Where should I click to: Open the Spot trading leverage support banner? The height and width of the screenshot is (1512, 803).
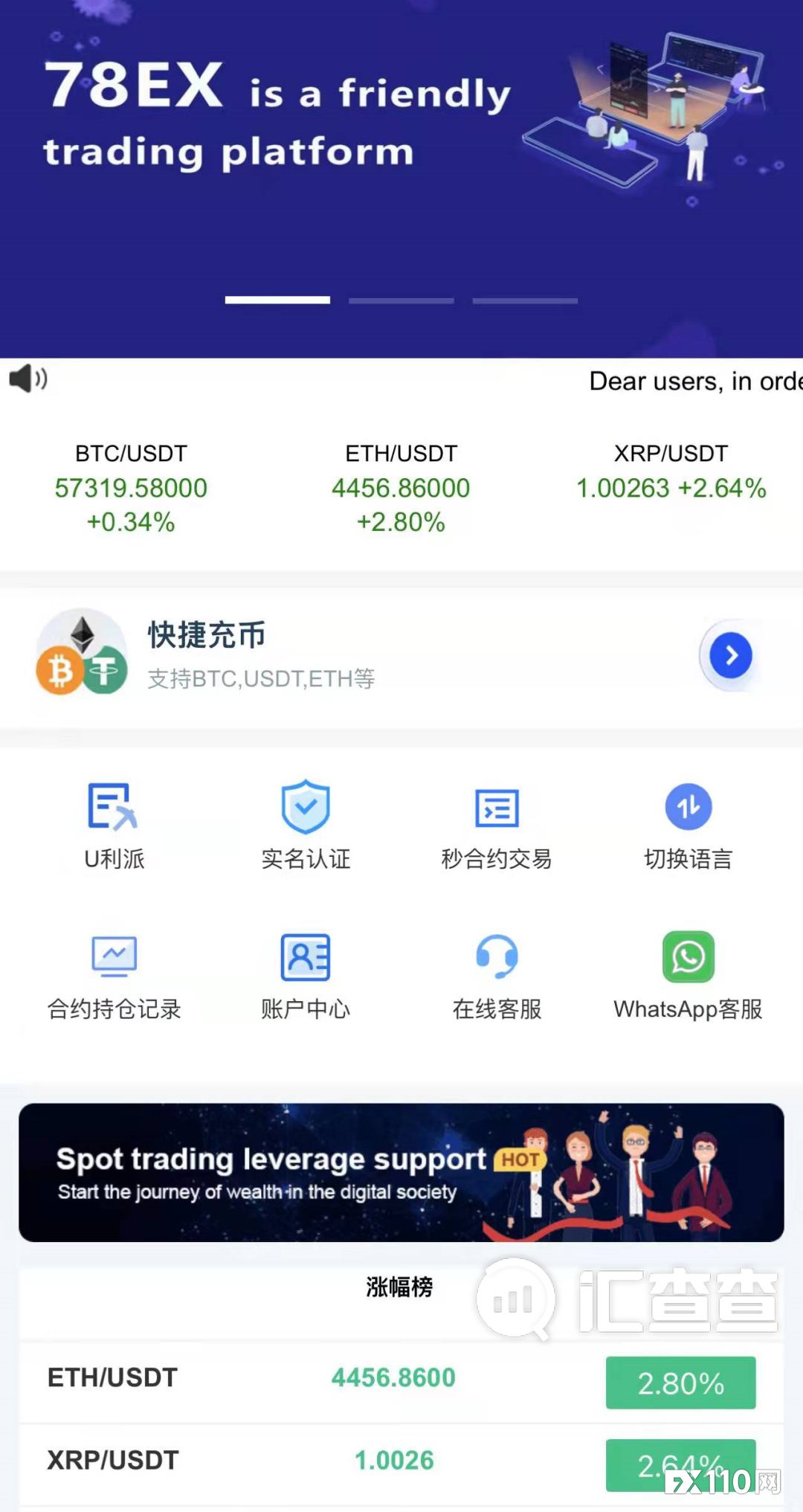401,1174
